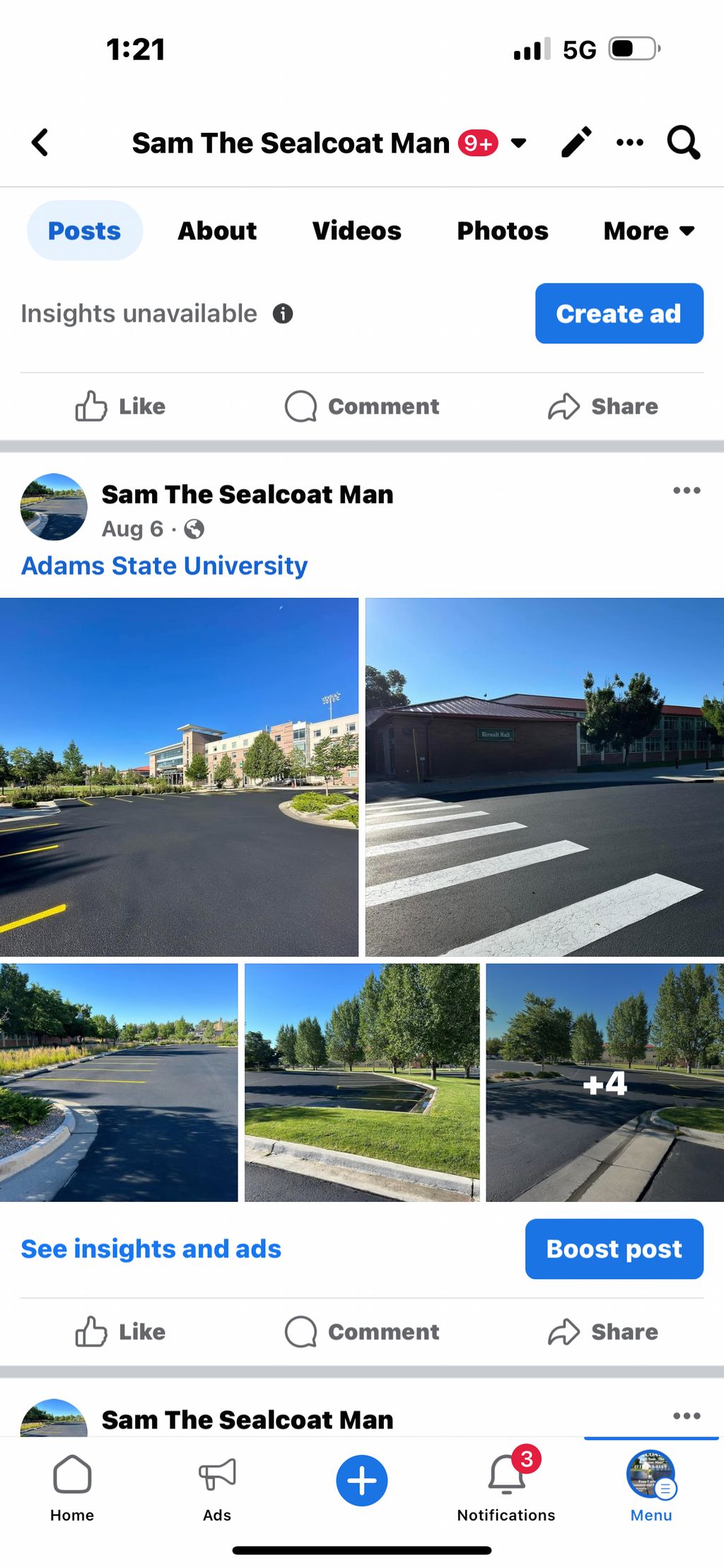Viewport: 724px width, 1568px height.
Task: Expand the More tab dropdown
Action: tap(648, 230)
